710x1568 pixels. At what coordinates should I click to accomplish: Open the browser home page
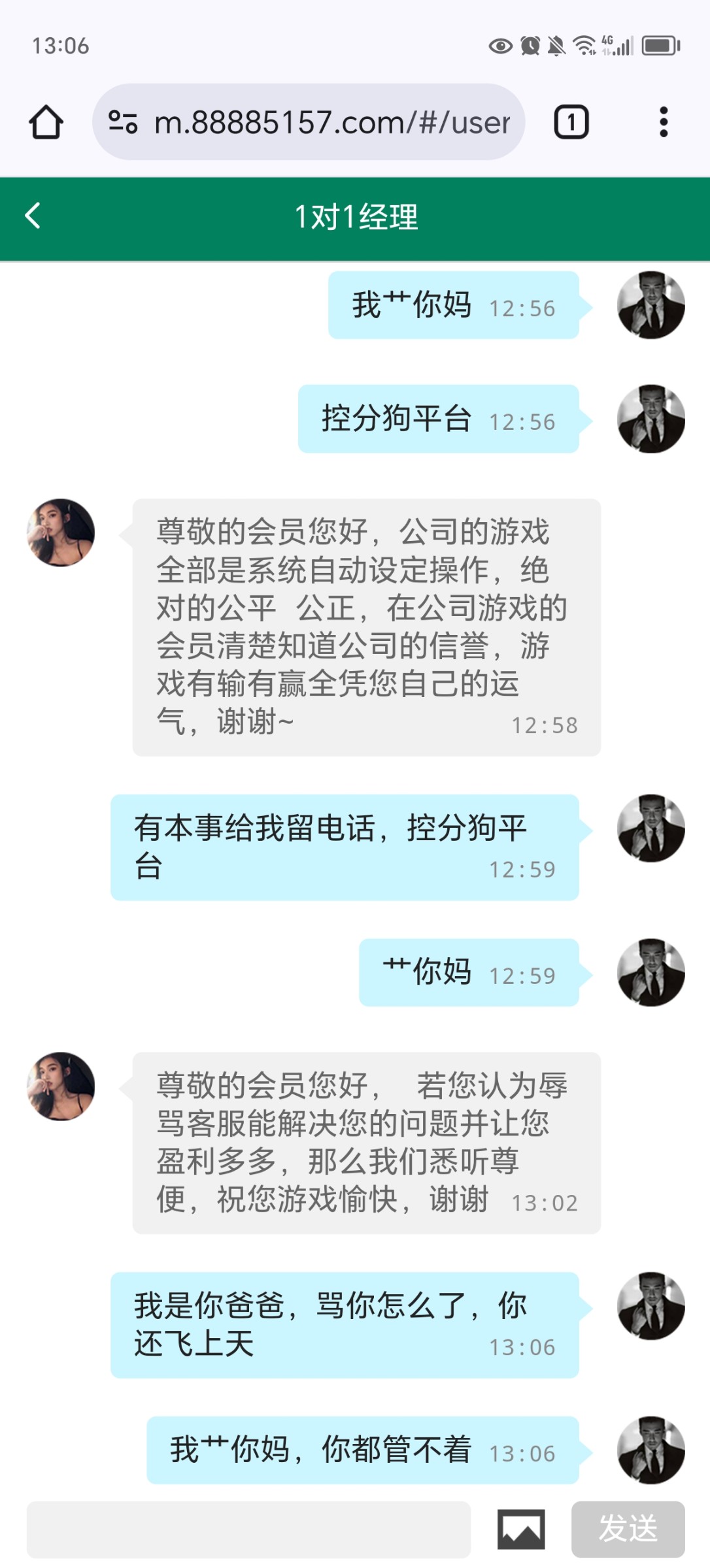coord(46,122)
